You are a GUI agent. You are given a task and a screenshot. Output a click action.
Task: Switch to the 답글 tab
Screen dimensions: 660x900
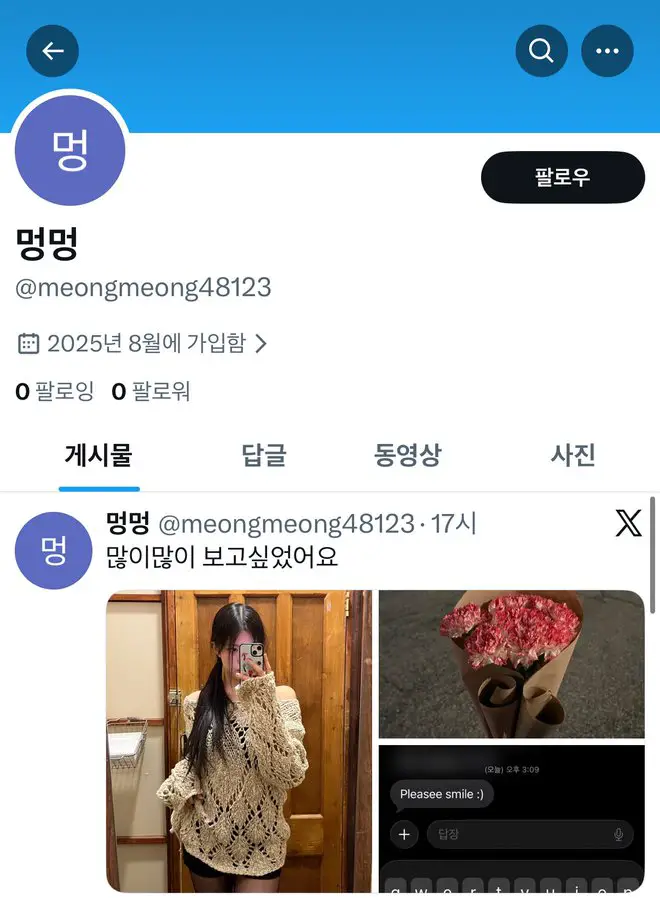click(x=264, y=456)
